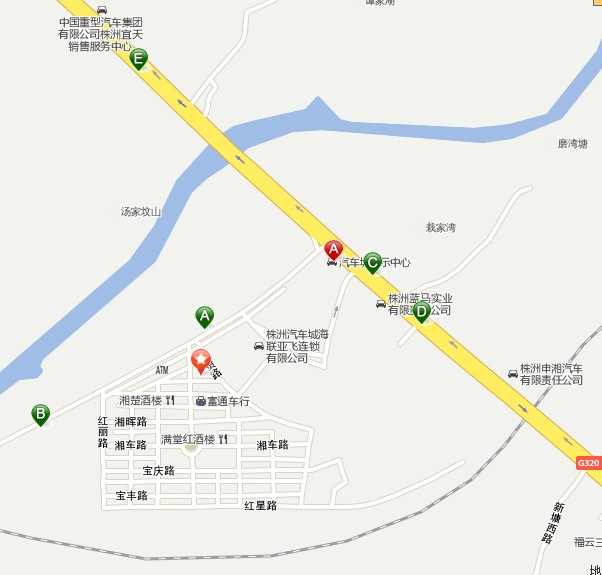Tap the green marker A
The image size is (602, 575).
coord(205,317)
